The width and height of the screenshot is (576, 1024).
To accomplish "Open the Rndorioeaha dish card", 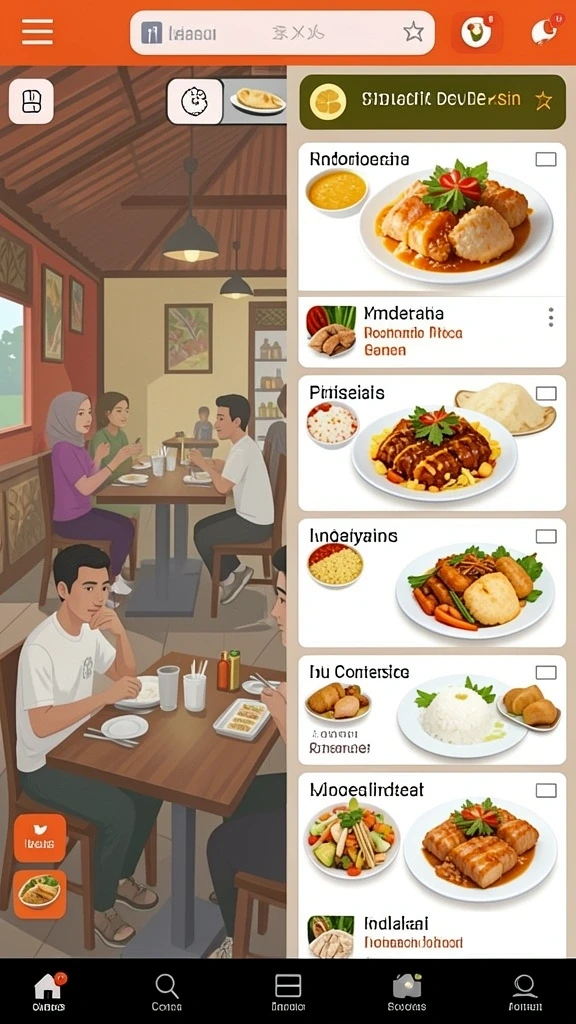I will click(432, 217).
